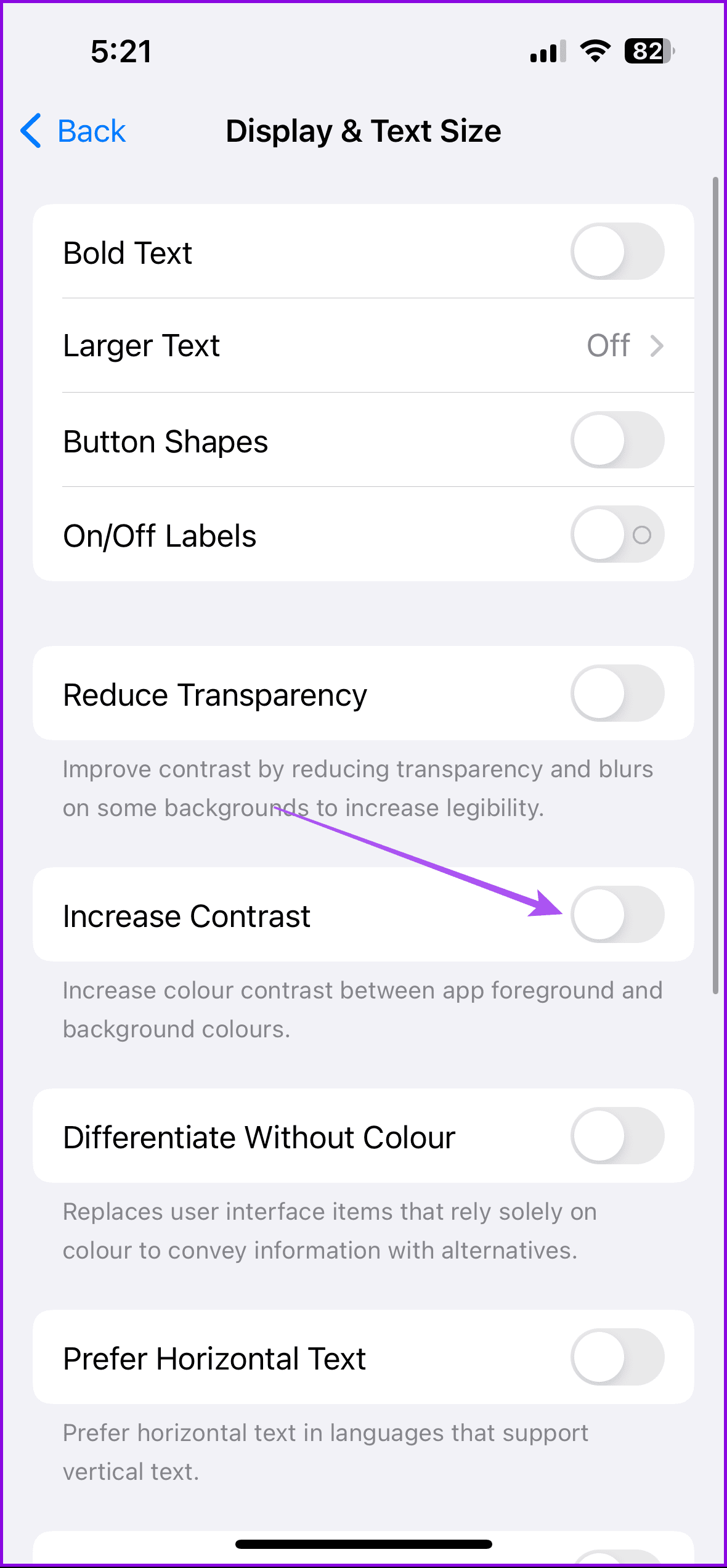Viewport: 727px width, 1568px height.
Task: Go back to the previous settings page
Action: tap(74, 131)
